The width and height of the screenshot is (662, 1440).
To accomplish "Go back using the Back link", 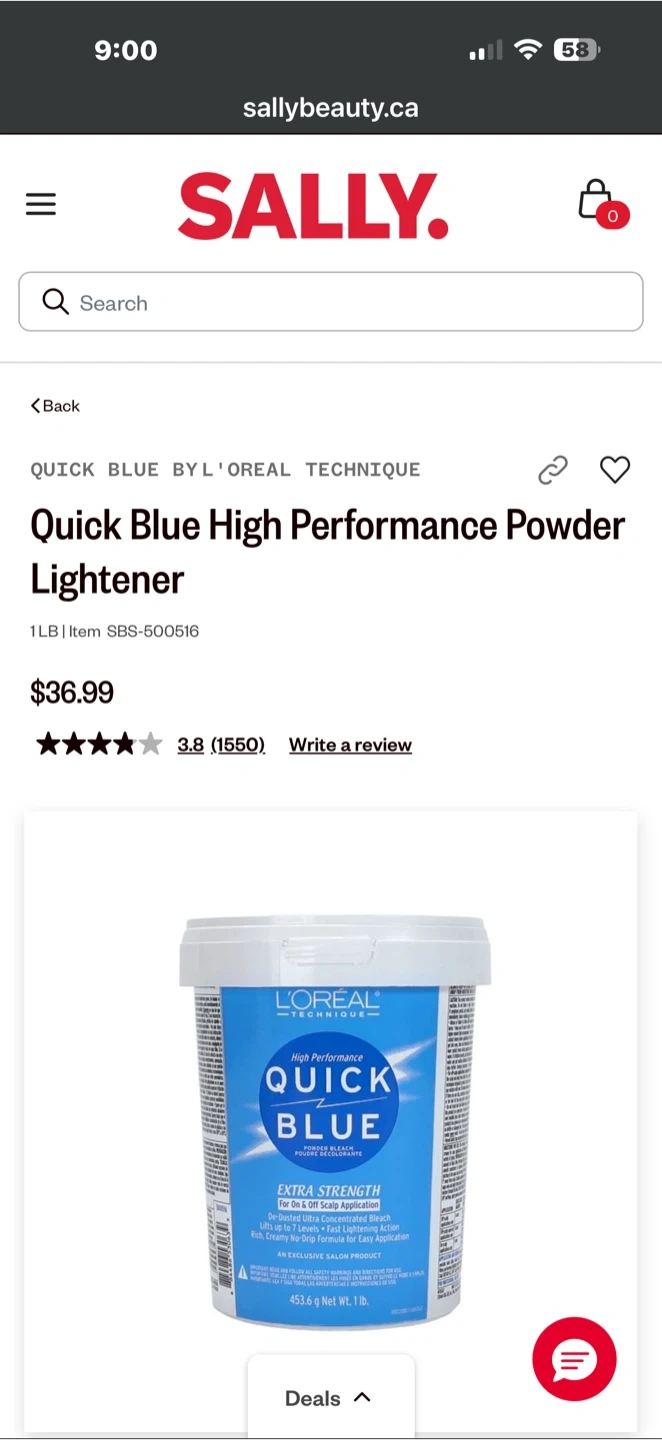I will point(55,406).
